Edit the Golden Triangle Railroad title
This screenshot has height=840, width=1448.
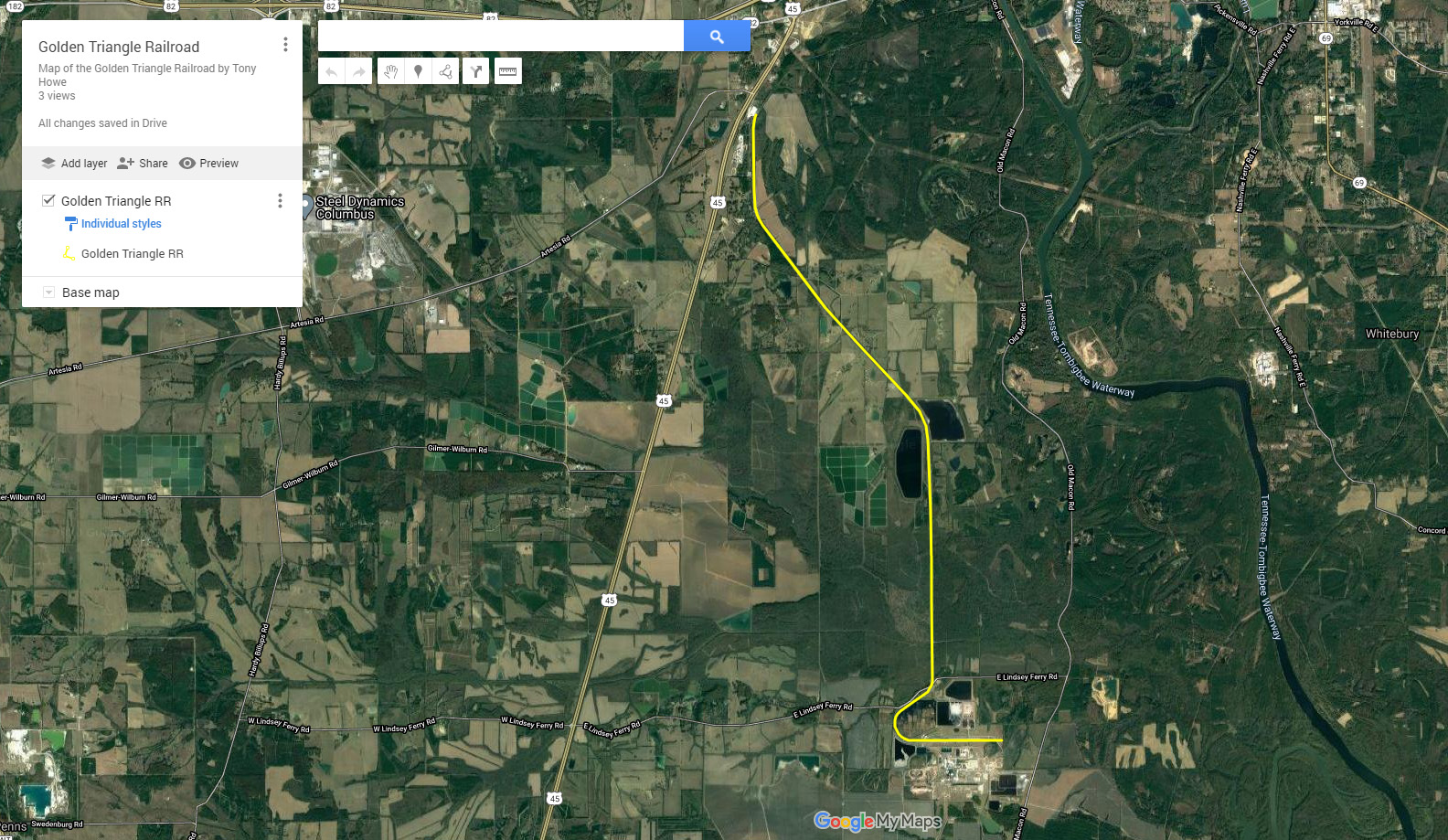click(119, 48)
